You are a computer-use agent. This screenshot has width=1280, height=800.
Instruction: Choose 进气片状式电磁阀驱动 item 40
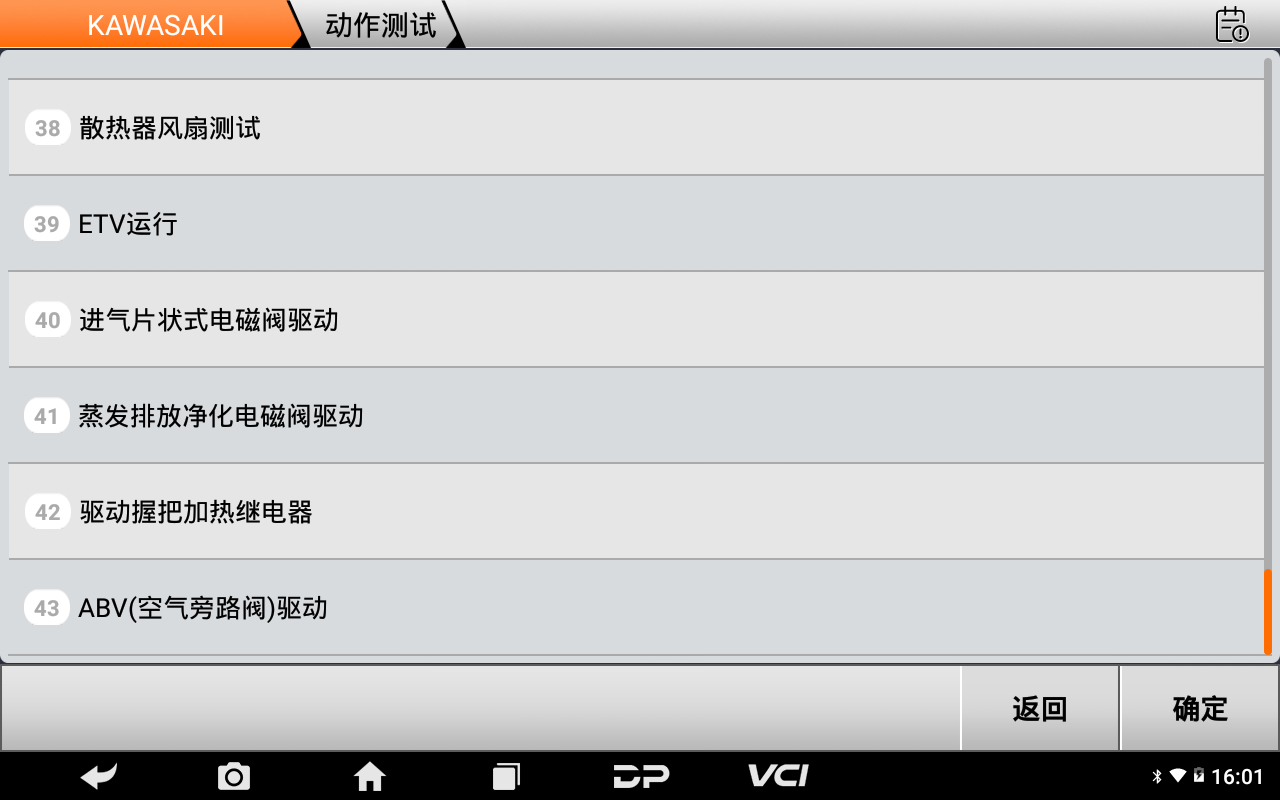click(x=208, y=320)
